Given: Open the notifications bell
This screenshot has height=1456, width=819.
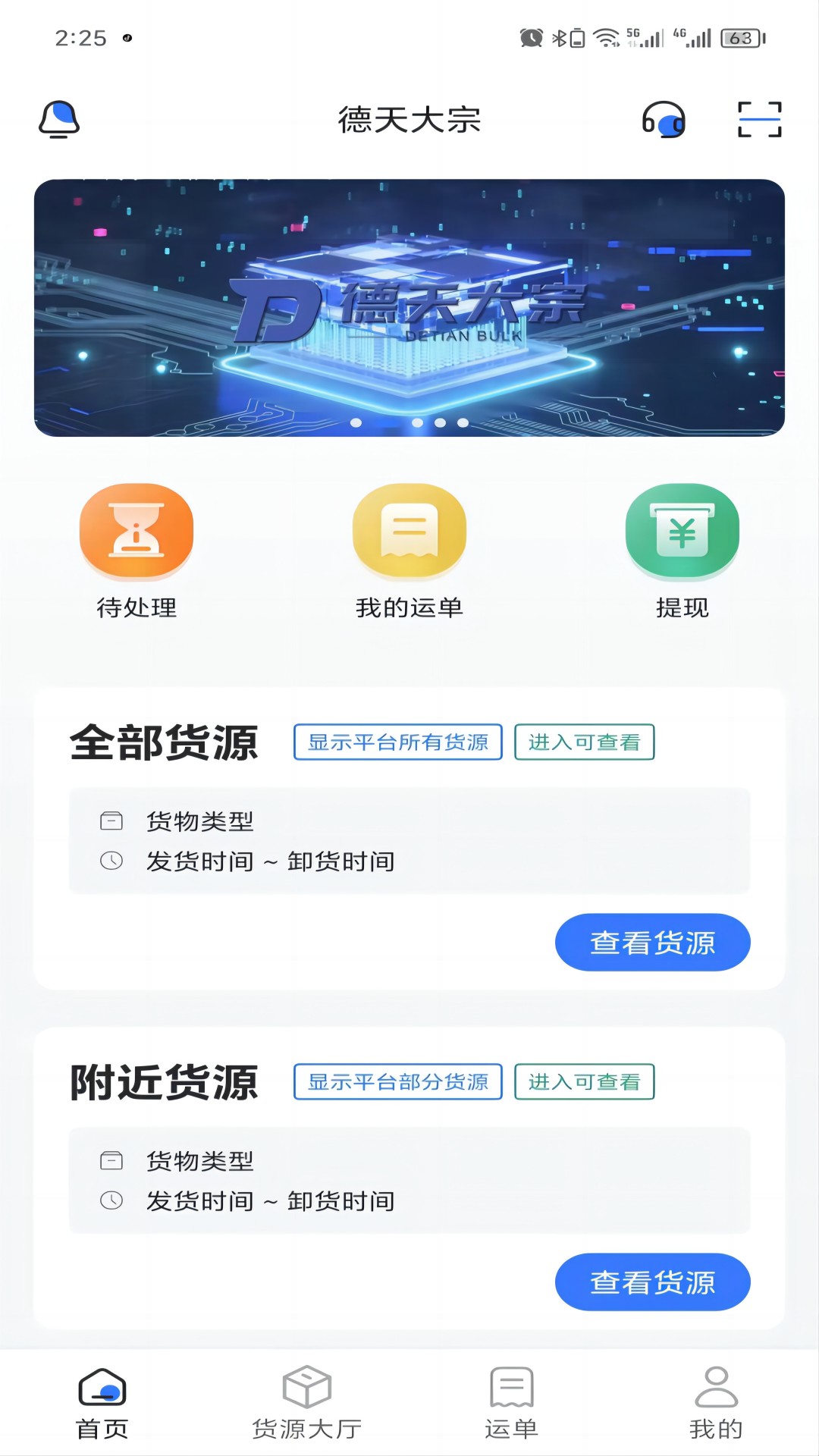Looking at the screenshot, I should tap(59, 120).
